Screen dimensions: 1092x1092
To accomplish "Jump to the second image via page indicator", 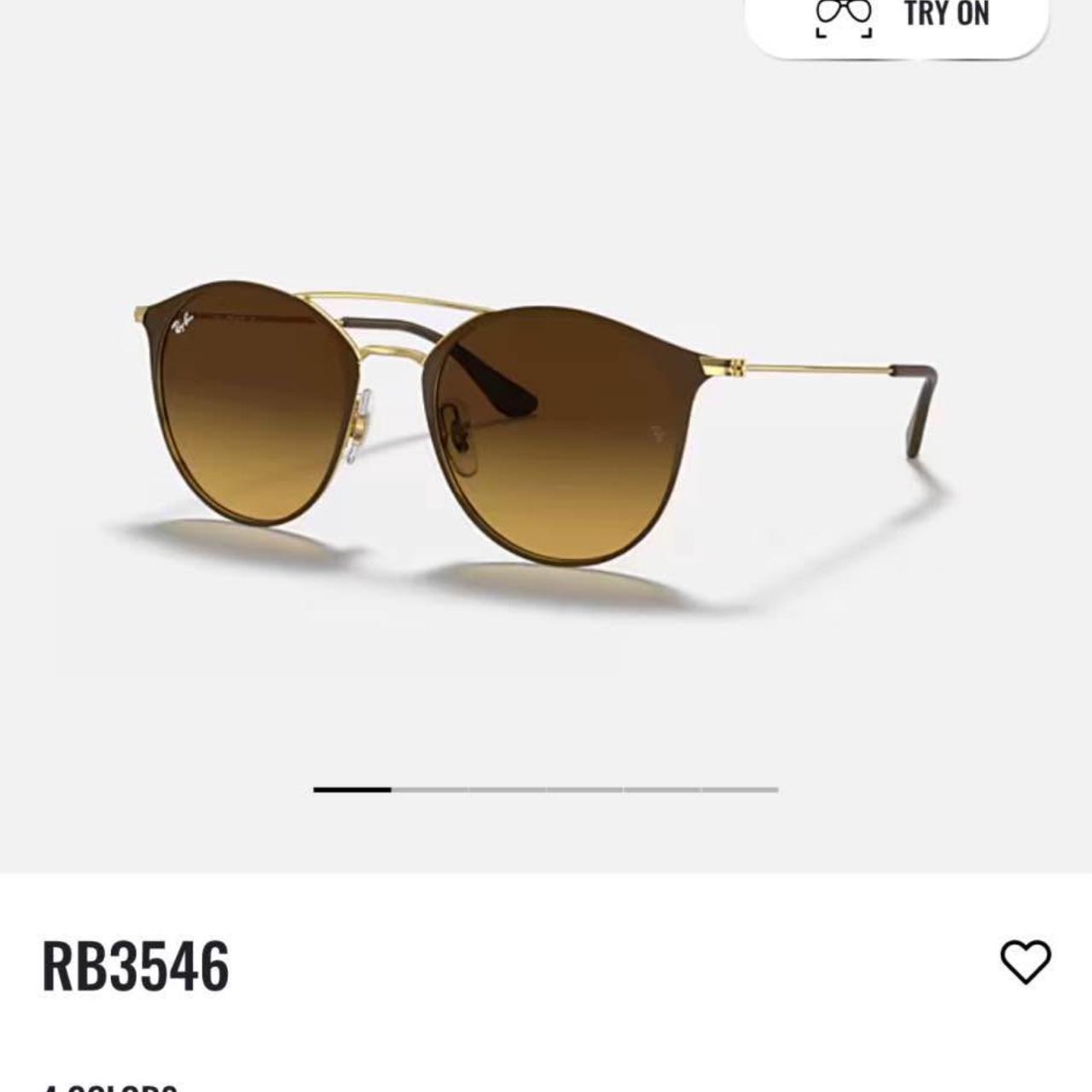I will point(429,790).
